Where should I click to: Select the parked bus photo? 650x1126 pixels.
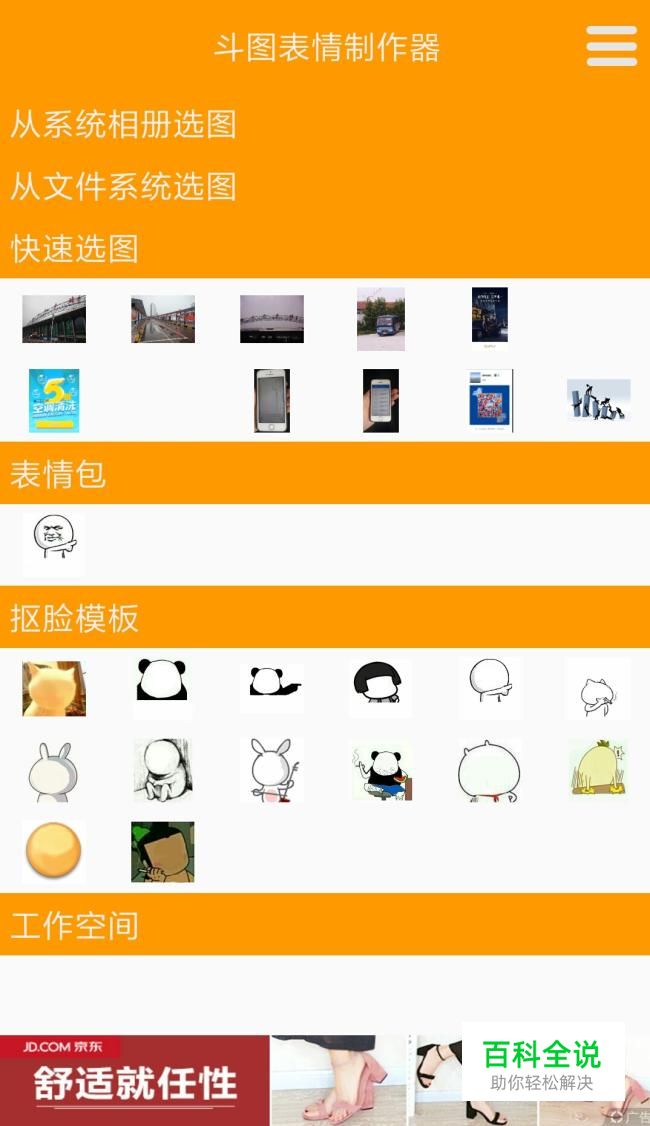pos(381,319)
